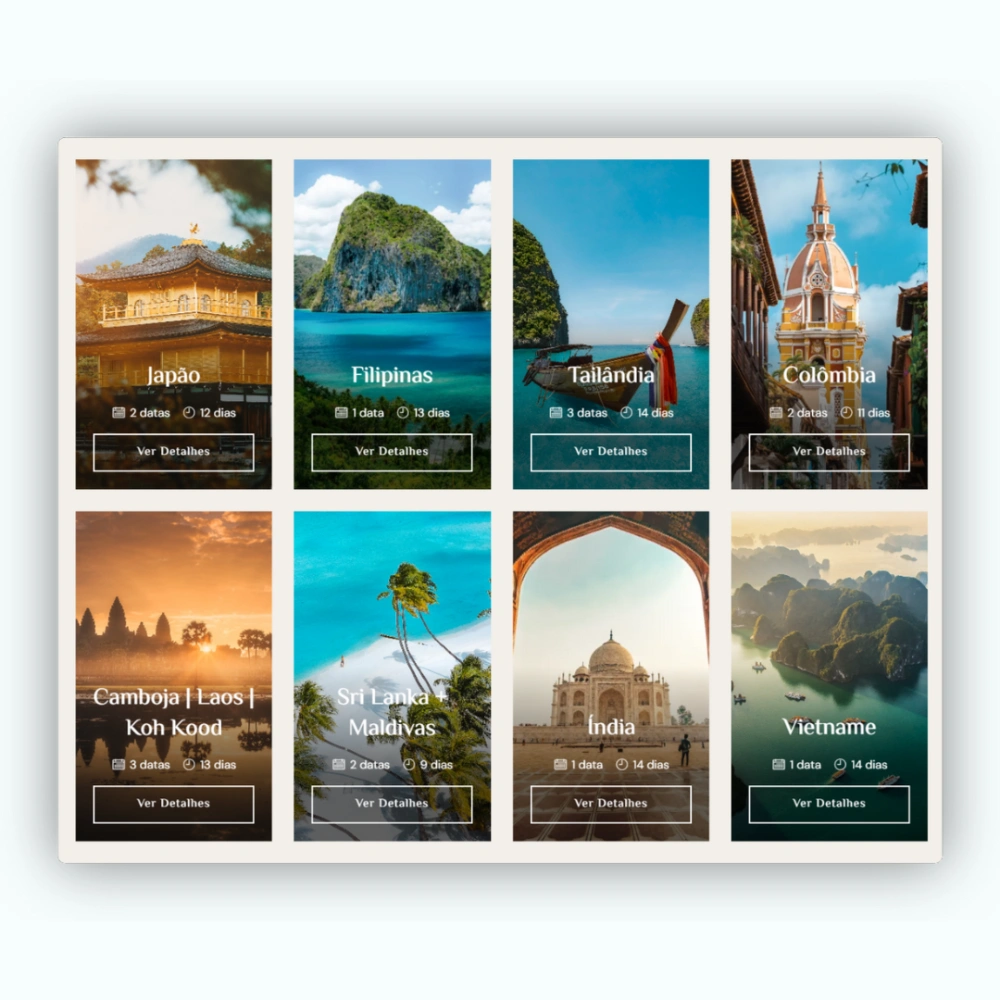Show details for the Vietname trip
Image resolution: width=1000 pixels, height=1000 pixels.
pos(829,804)
